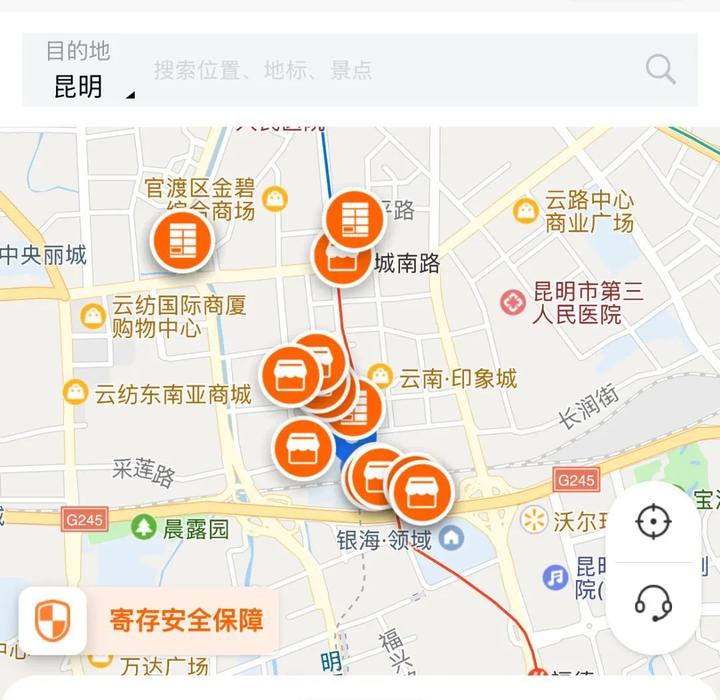Contact customer service via headset icon
Image resolution: width=720 pixels, height=700 pixels.
coord(653,602)
